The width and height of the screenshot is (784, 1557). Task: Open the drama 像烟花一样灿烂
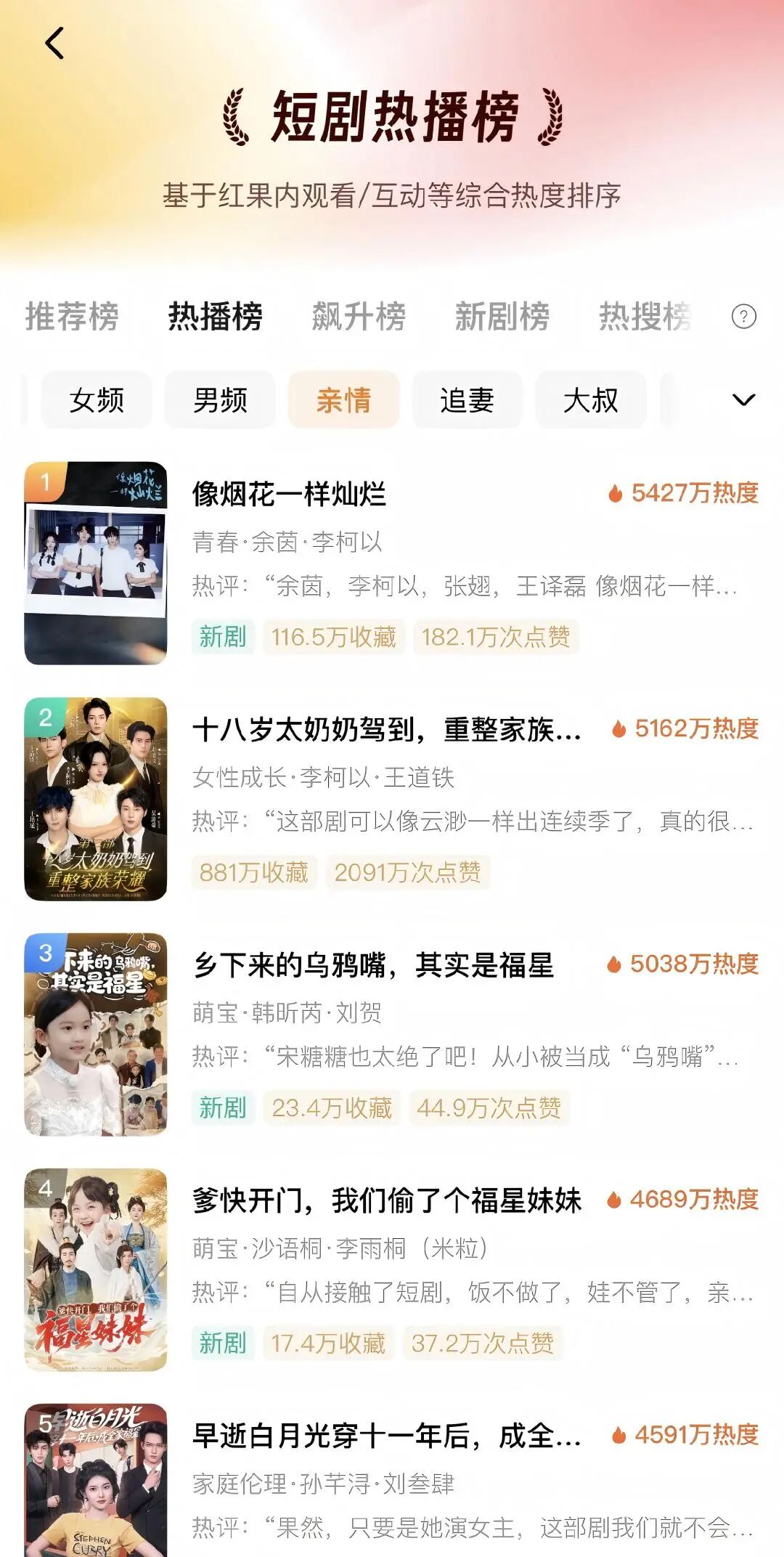289,495
